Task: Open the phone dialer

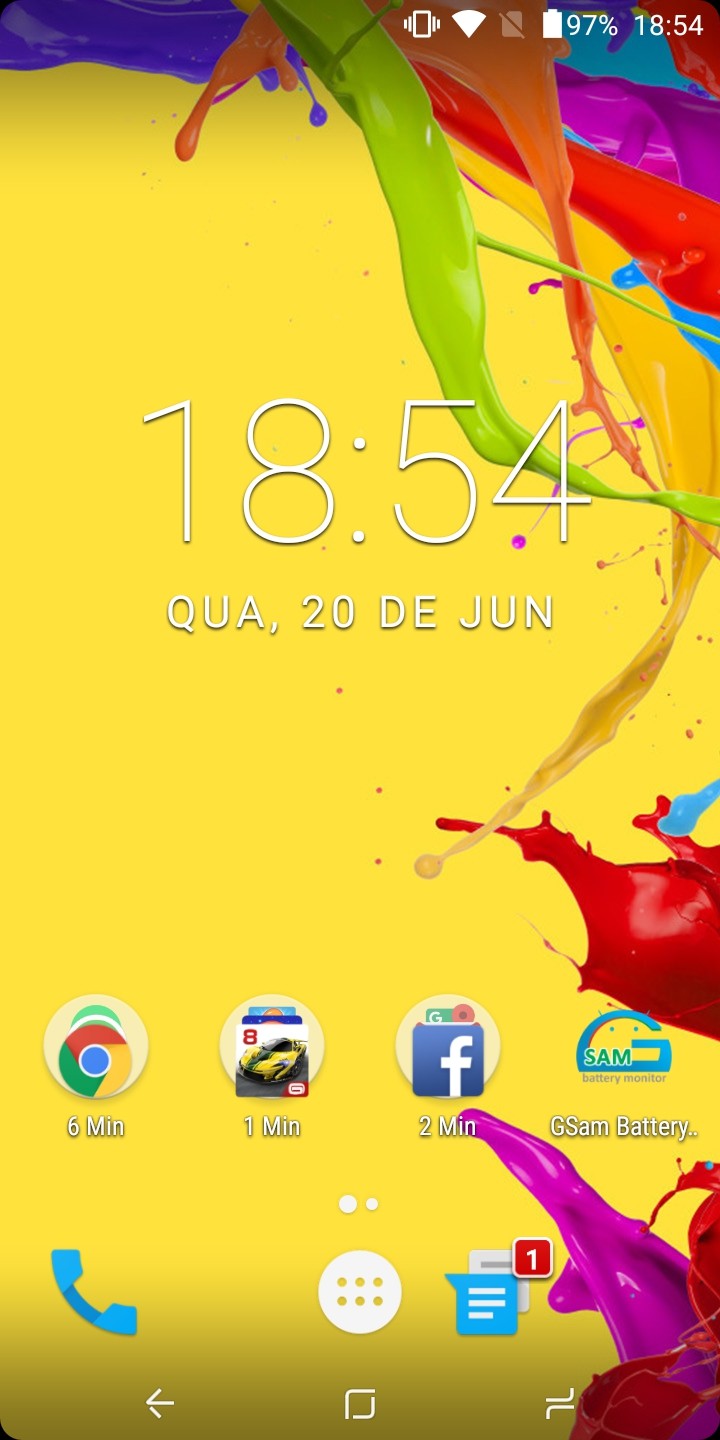Action: (94, 1292)
